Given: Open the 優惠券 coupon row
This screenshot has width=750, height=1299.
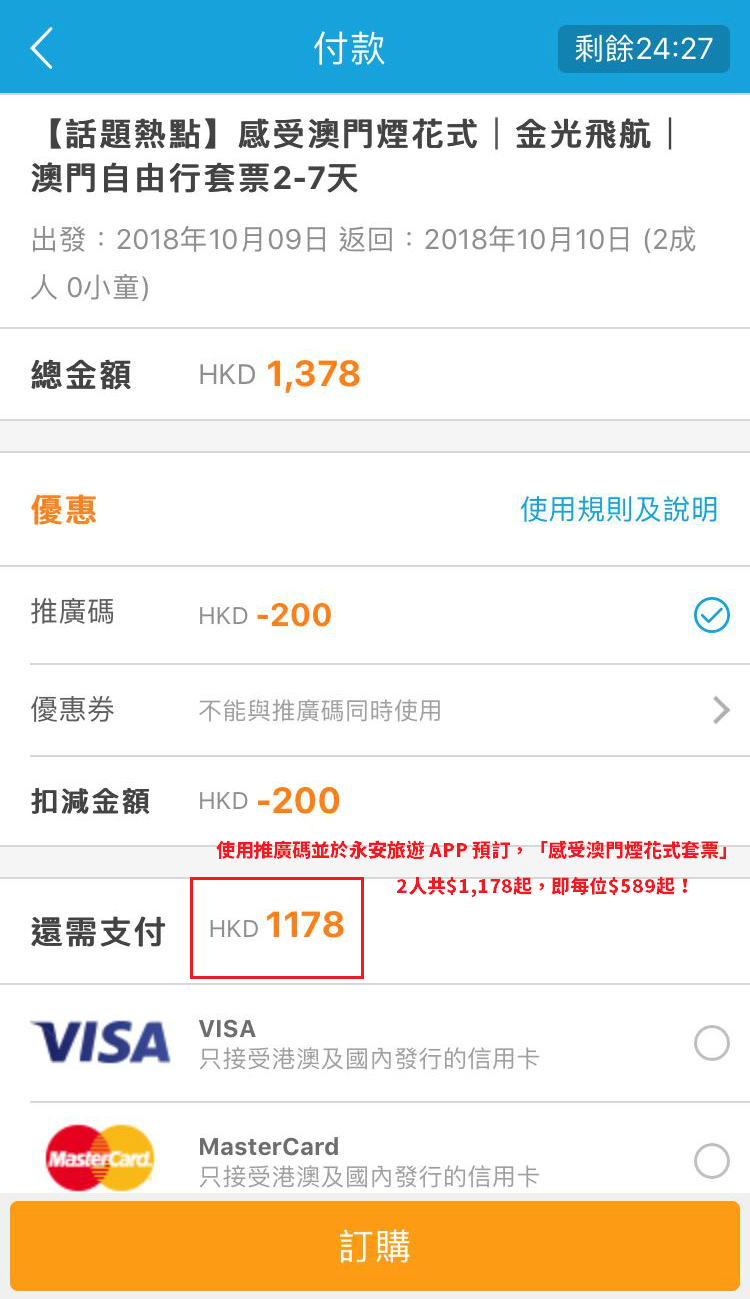Looking at the screenshot, I should 375,711.
